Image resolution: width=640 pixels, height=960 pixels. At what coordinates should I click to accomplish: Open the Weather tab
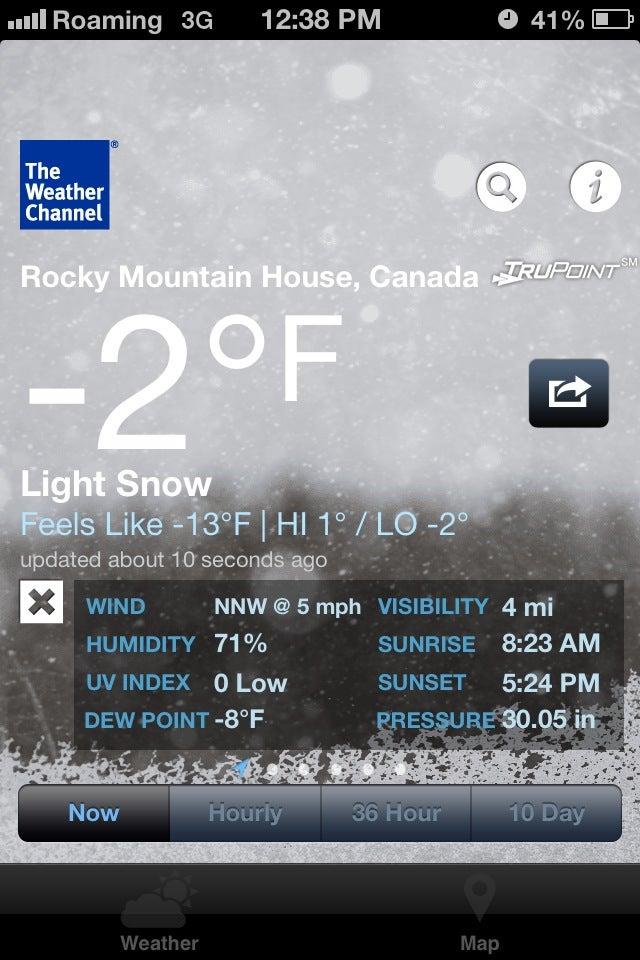click(x=160, y=913)
